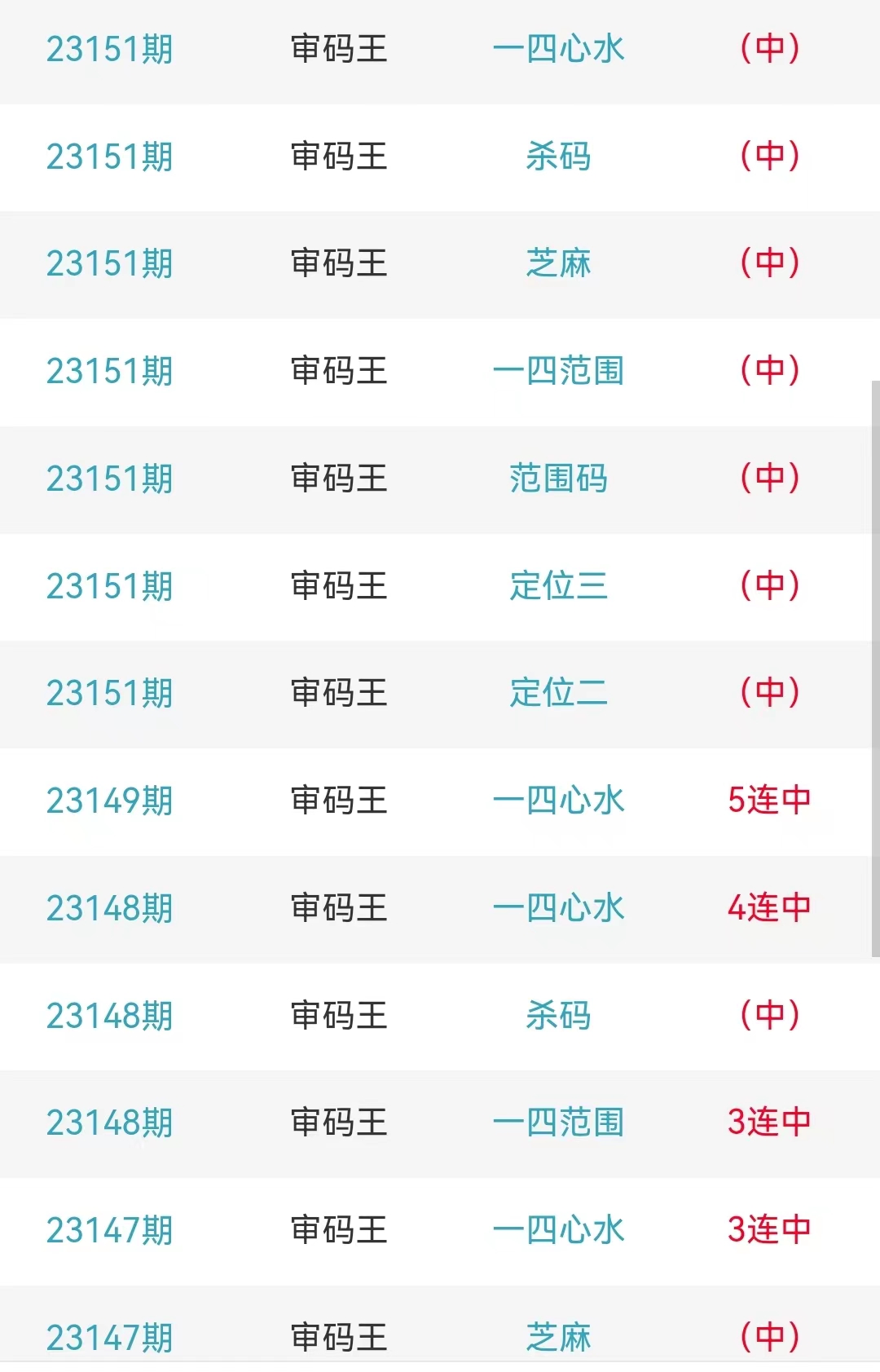View the 23151期 芝麻 record
This screenshot has width=880, height=1372.
pyautogui.click(x=558, y=264)
